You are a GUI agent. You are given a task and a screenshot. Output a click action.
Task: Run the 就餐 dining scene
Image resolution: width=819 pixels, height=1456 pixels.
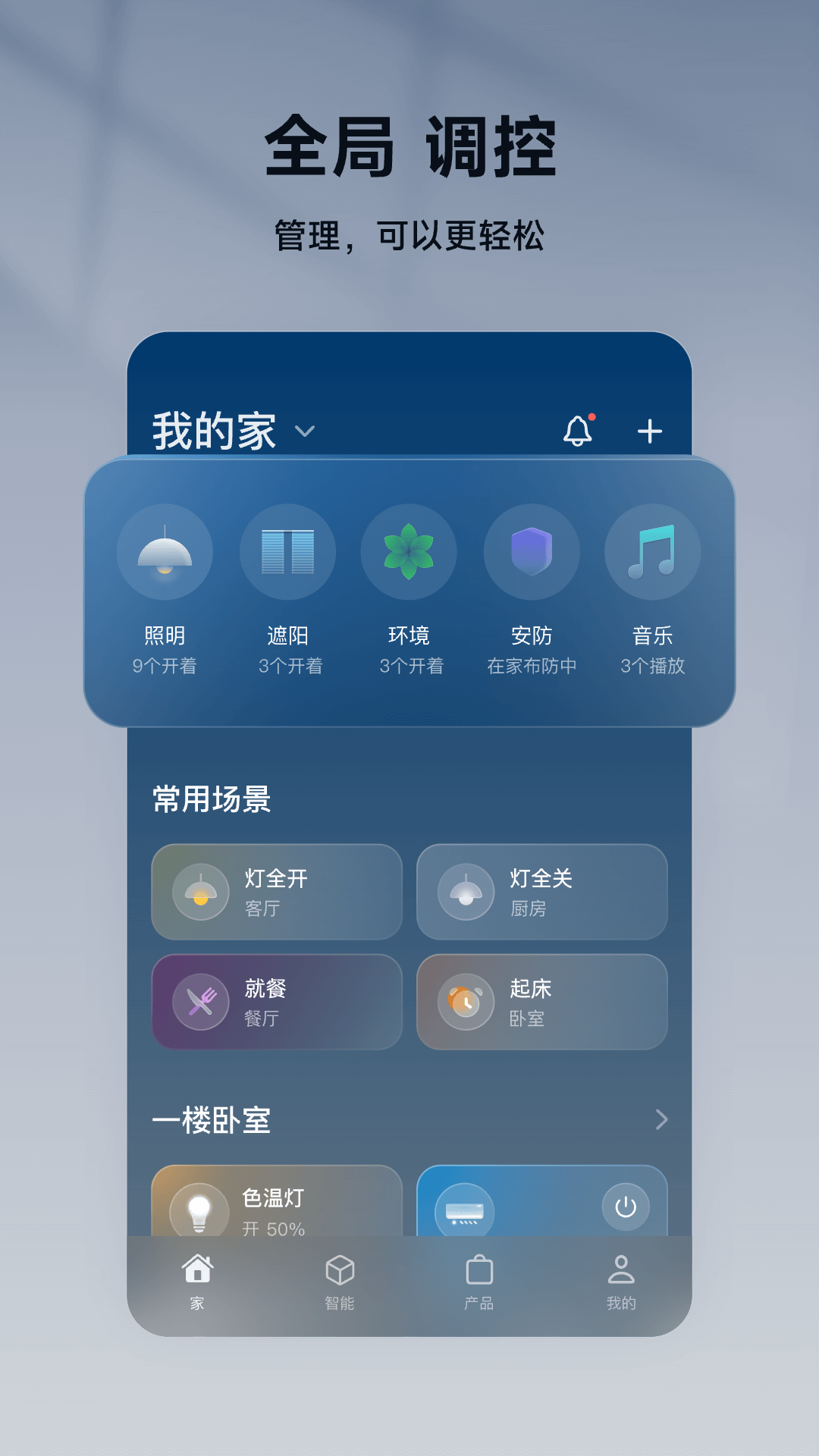coord(276,1003)
